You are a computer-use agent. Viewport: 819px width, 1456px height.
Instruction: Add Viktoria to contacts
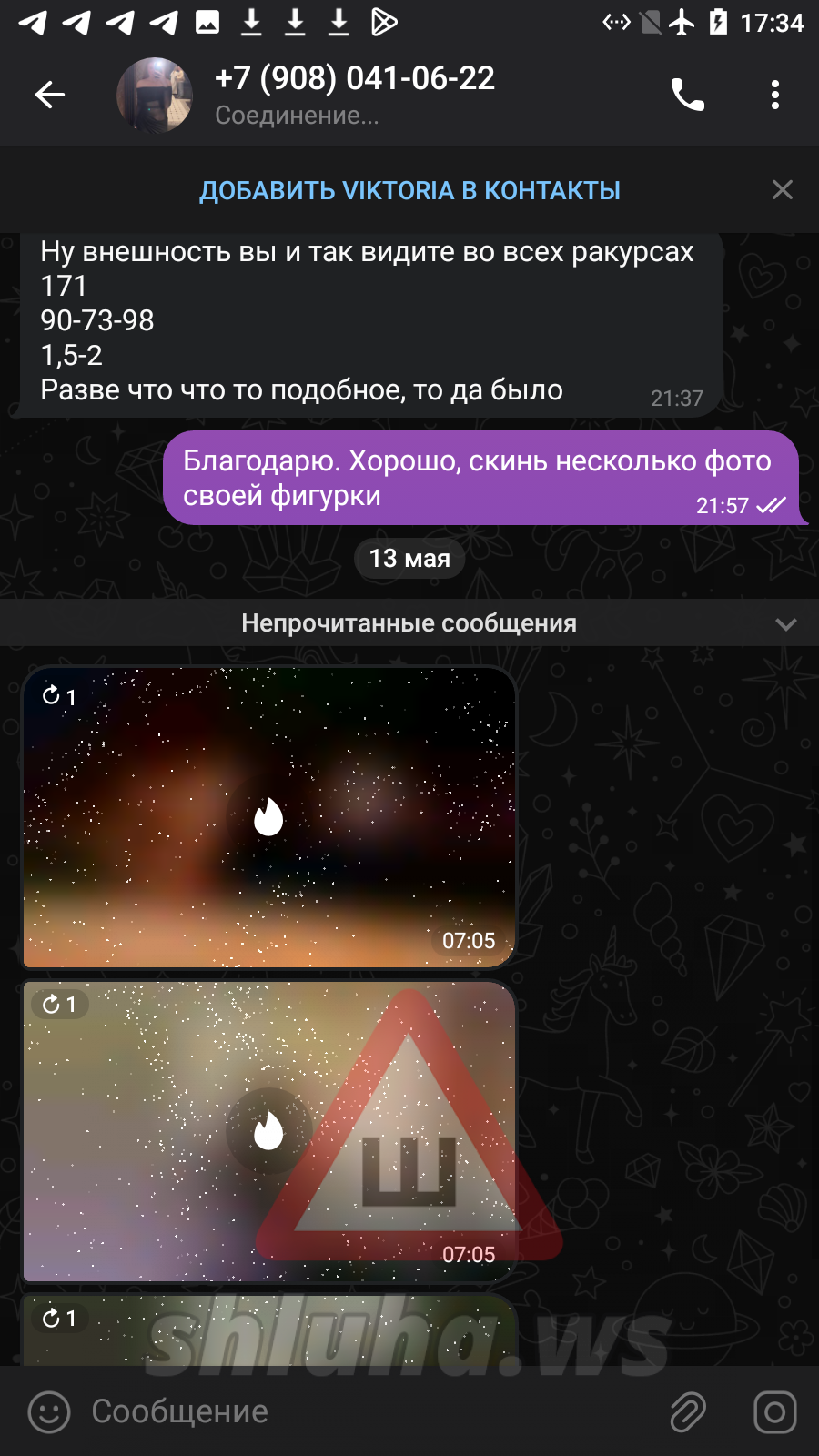coord(409,190)
